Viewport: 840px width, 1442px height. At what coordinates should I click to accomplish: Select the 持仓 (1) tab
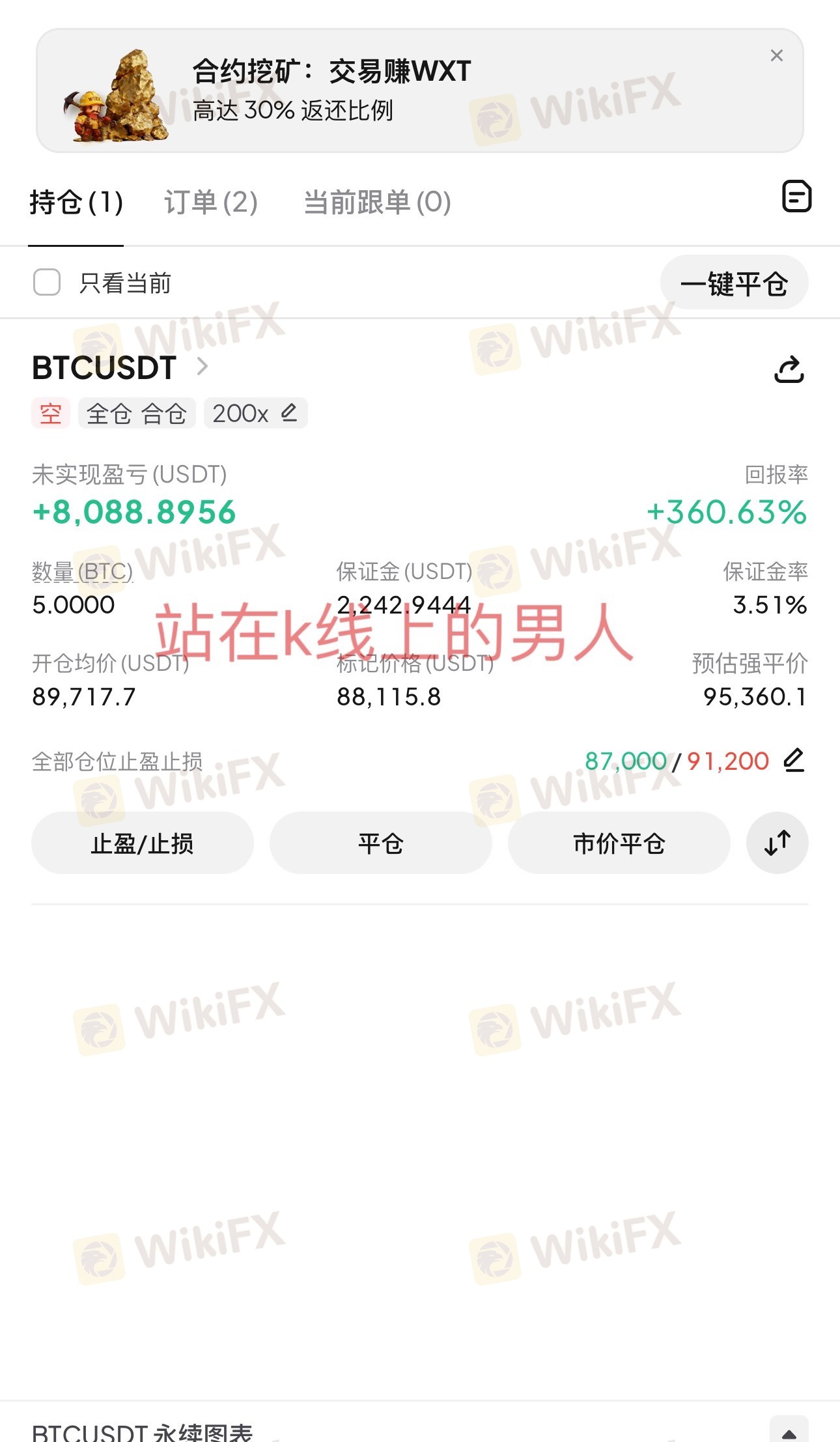pos(76,203)
